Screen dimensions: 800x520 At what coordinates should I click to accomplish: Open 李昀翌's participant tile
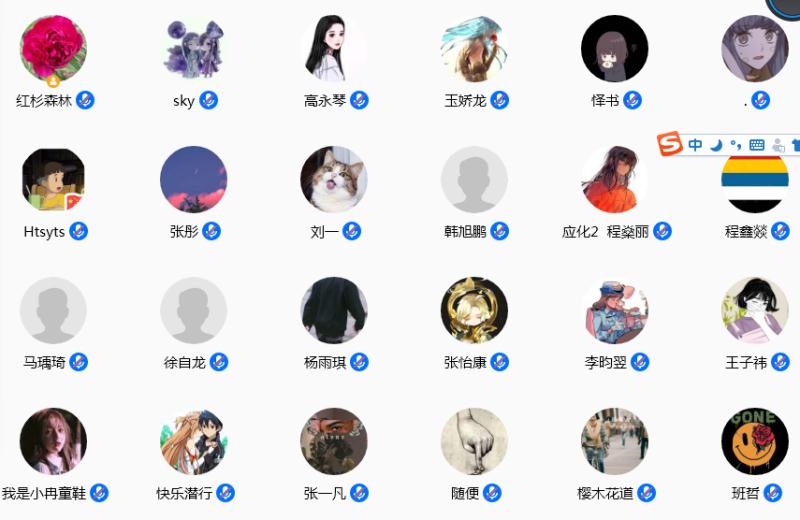[614, 311]
